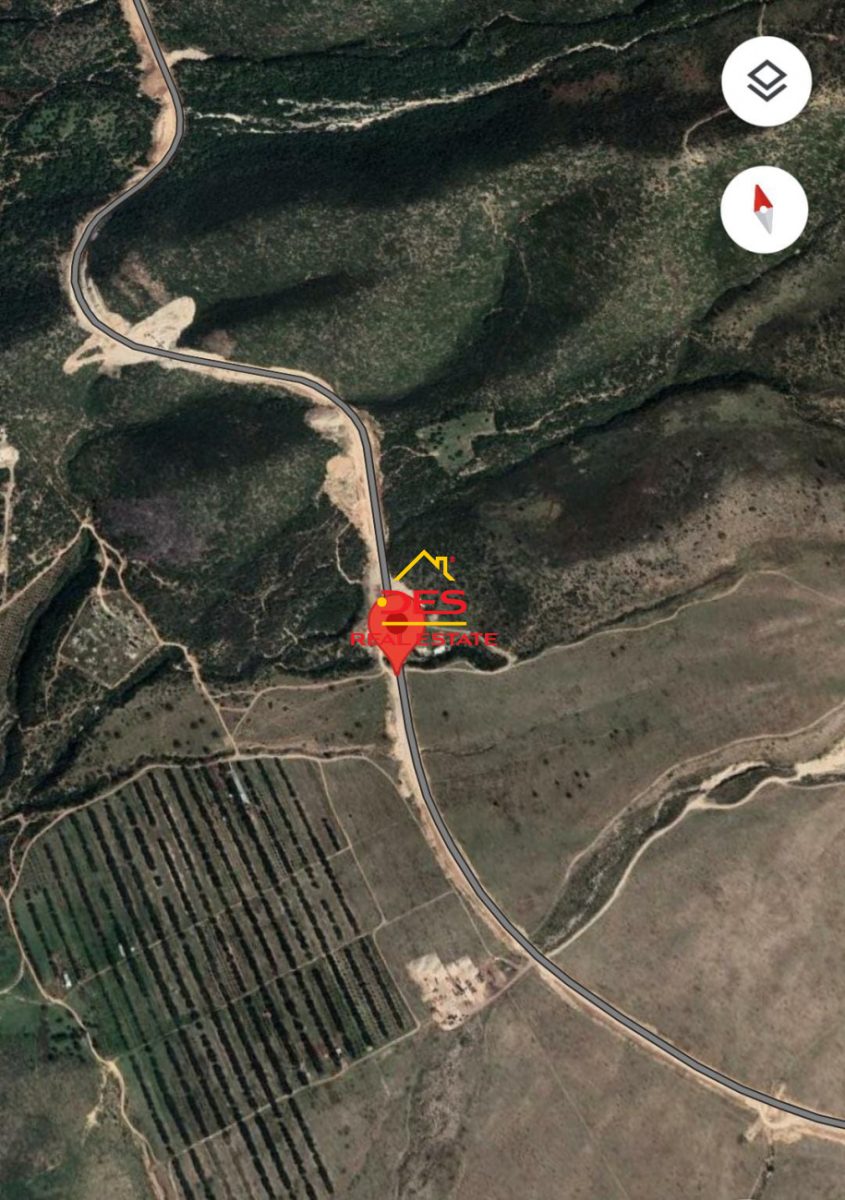845x1200 pixels.
Task: Open the map layers selector
Action: (766, 81)
